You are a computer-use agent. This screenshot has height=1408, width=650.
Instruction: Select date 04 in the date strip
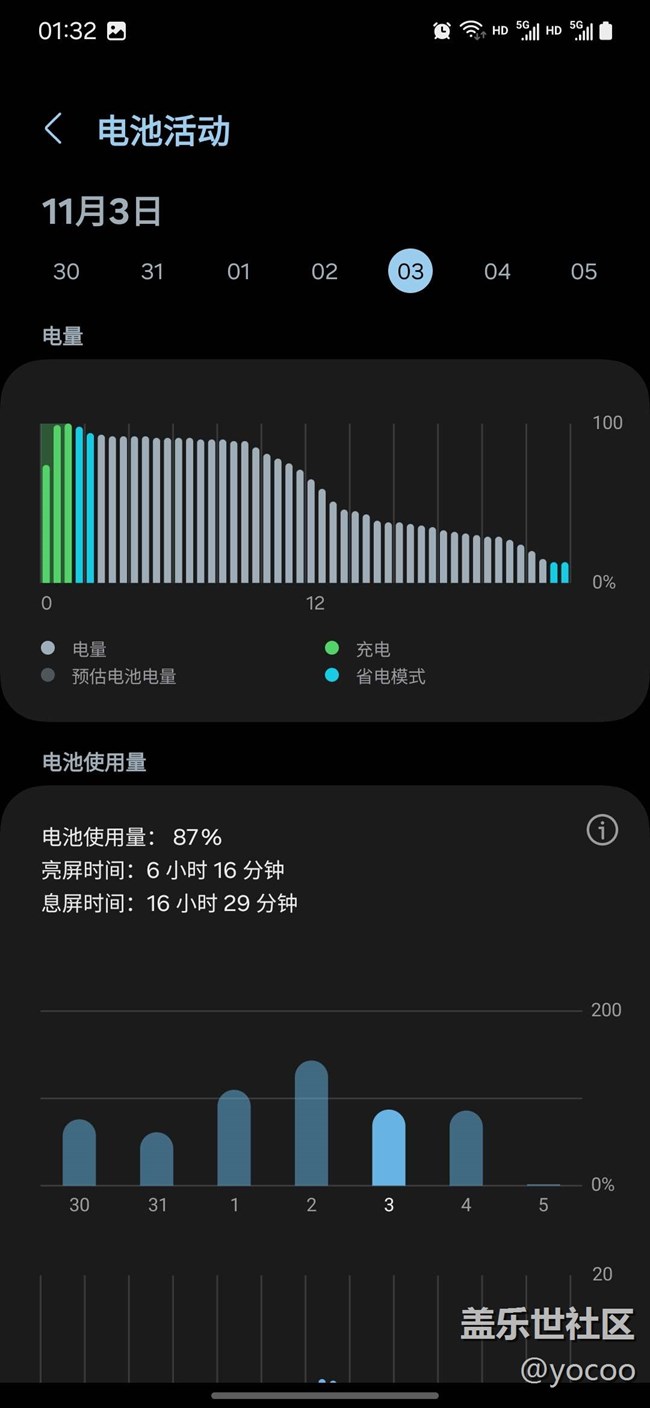point(497,272)
